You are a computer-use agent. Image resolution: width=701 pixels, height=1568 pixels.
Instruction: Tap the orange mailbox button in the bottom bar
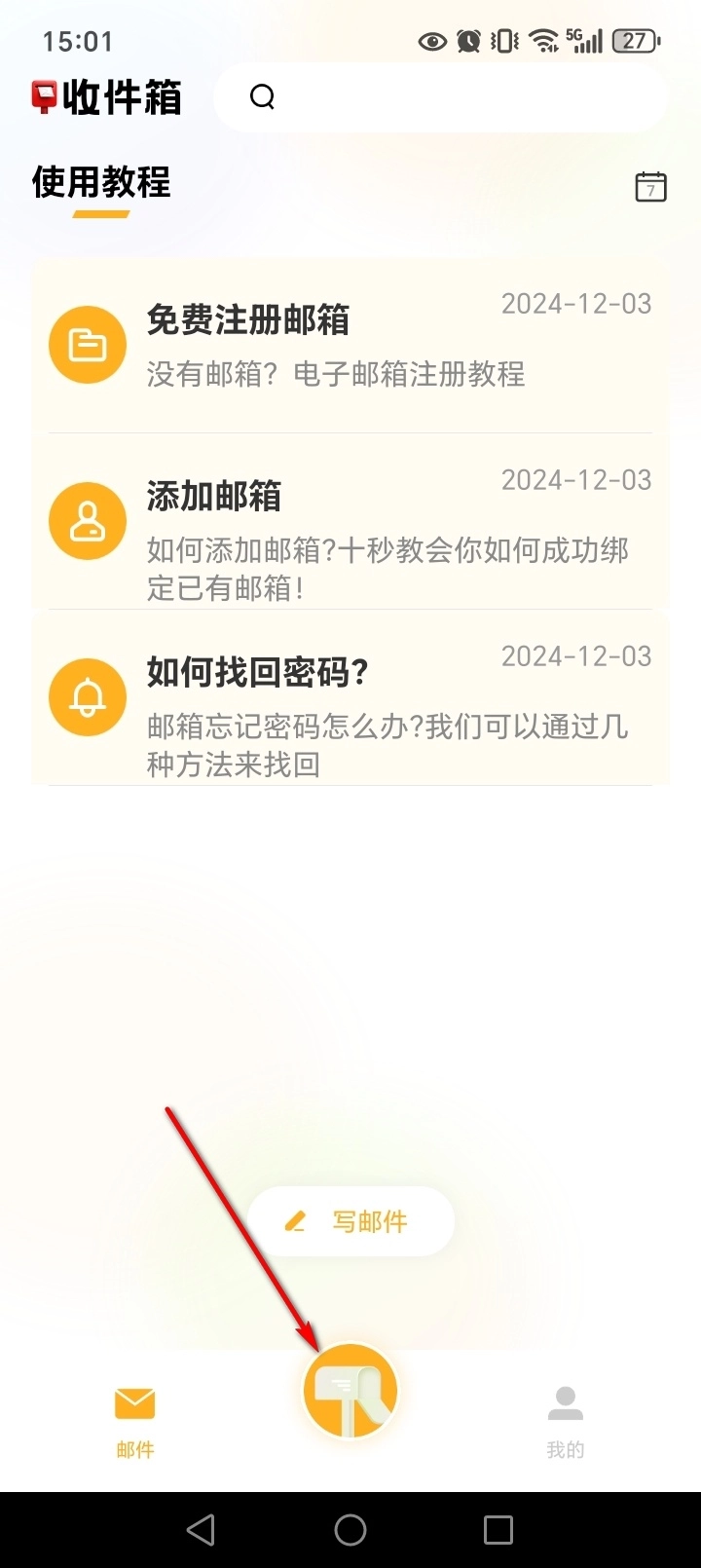[350, 1391]
